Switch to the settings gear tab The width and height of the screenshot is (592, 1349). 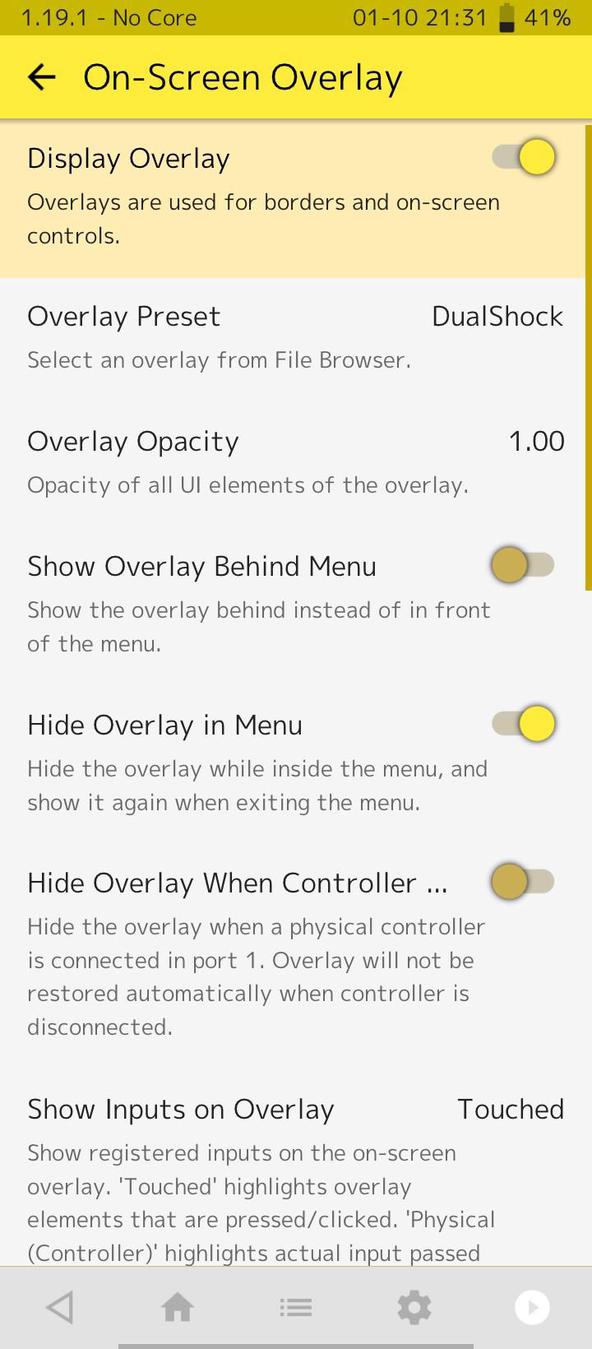(x=414, y=1307)
